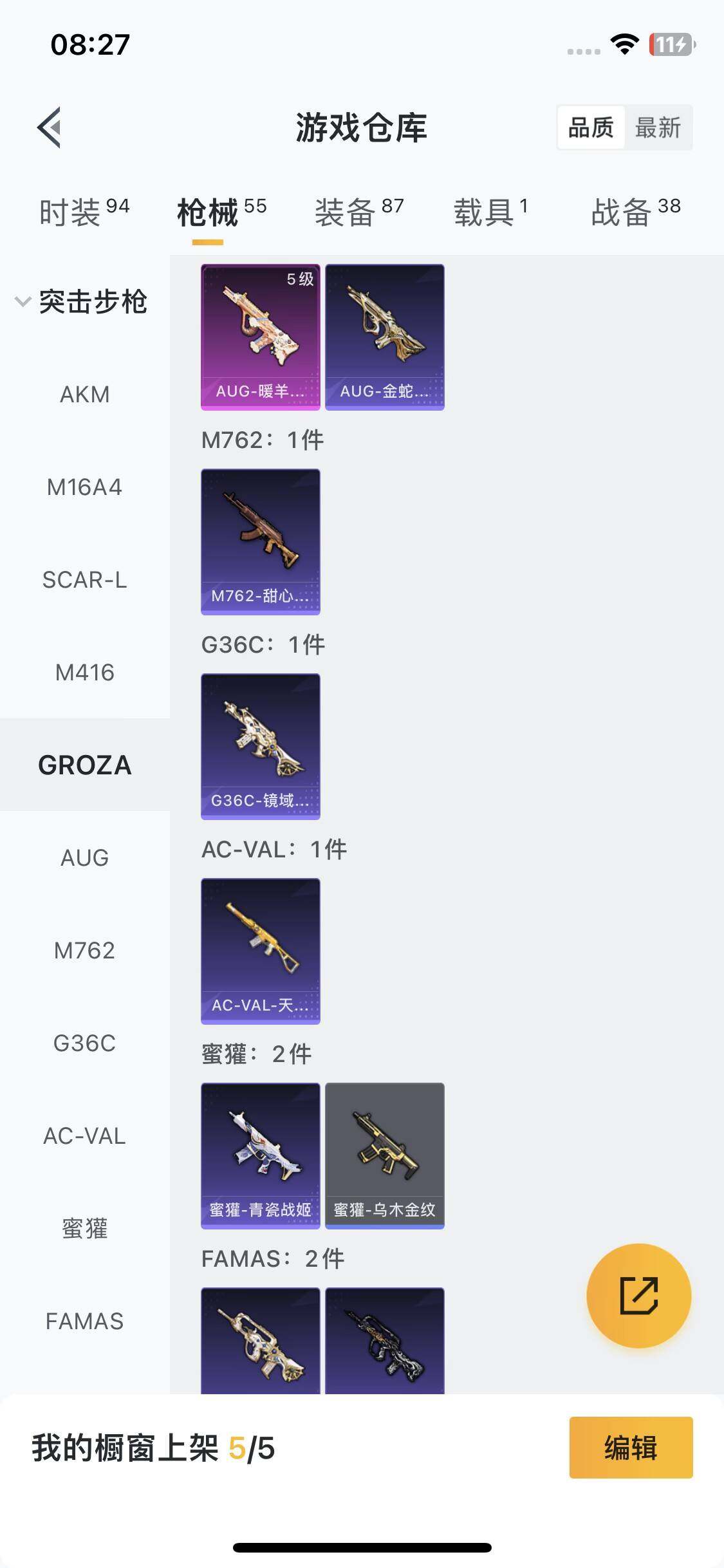This screenshot has height=1568, width=724.
Task: Open the AUG-暖羊 level 5 skin
Action: (x=260, y=337)
